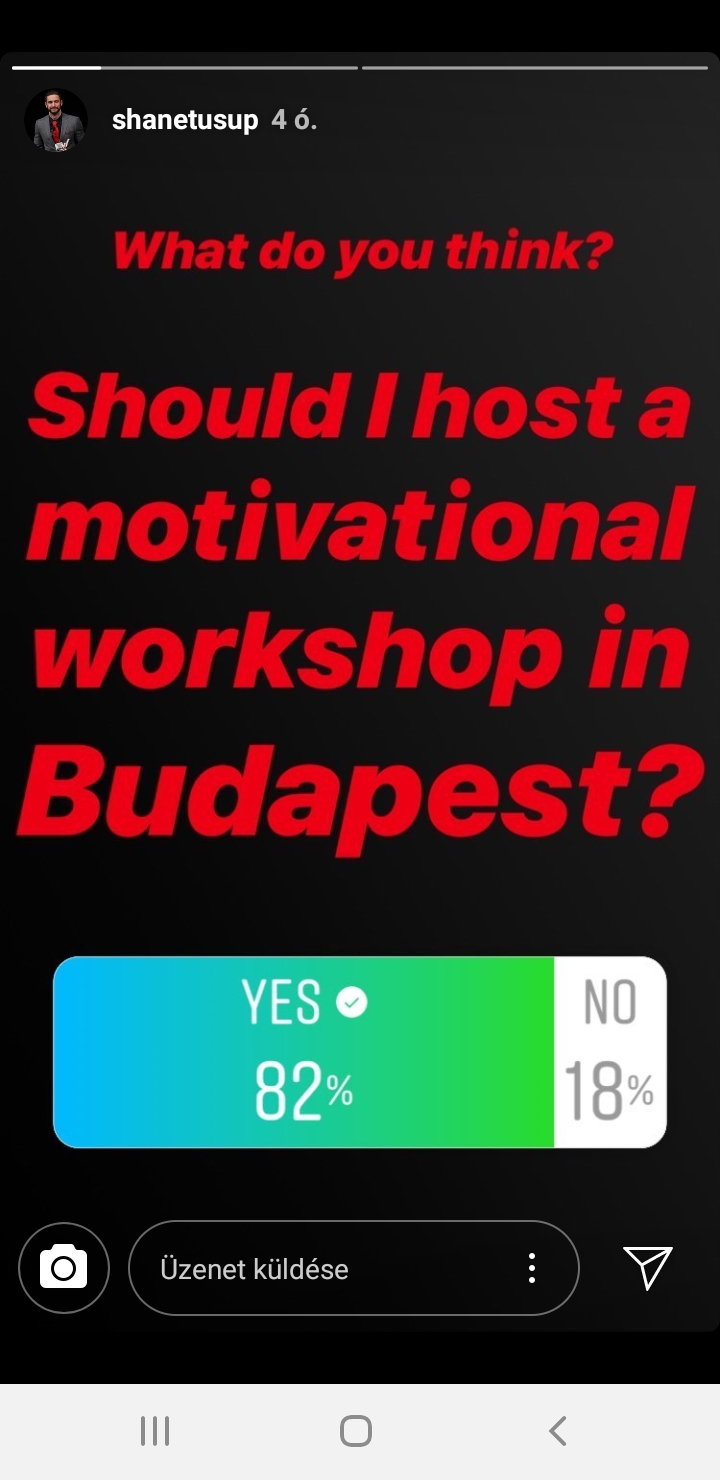Share story via paper plane icon
Screen dimensions: 720x1480
coord(647,1267)
